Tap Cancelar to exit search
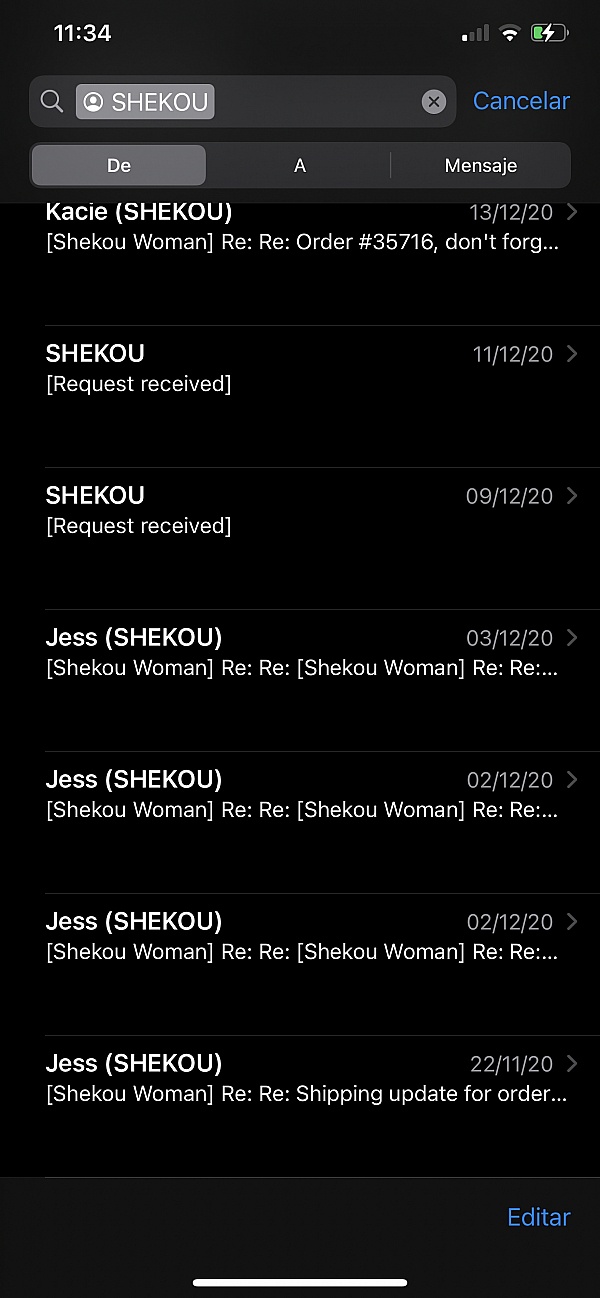The image size is (600, 1298). click(x=521, y=101)
